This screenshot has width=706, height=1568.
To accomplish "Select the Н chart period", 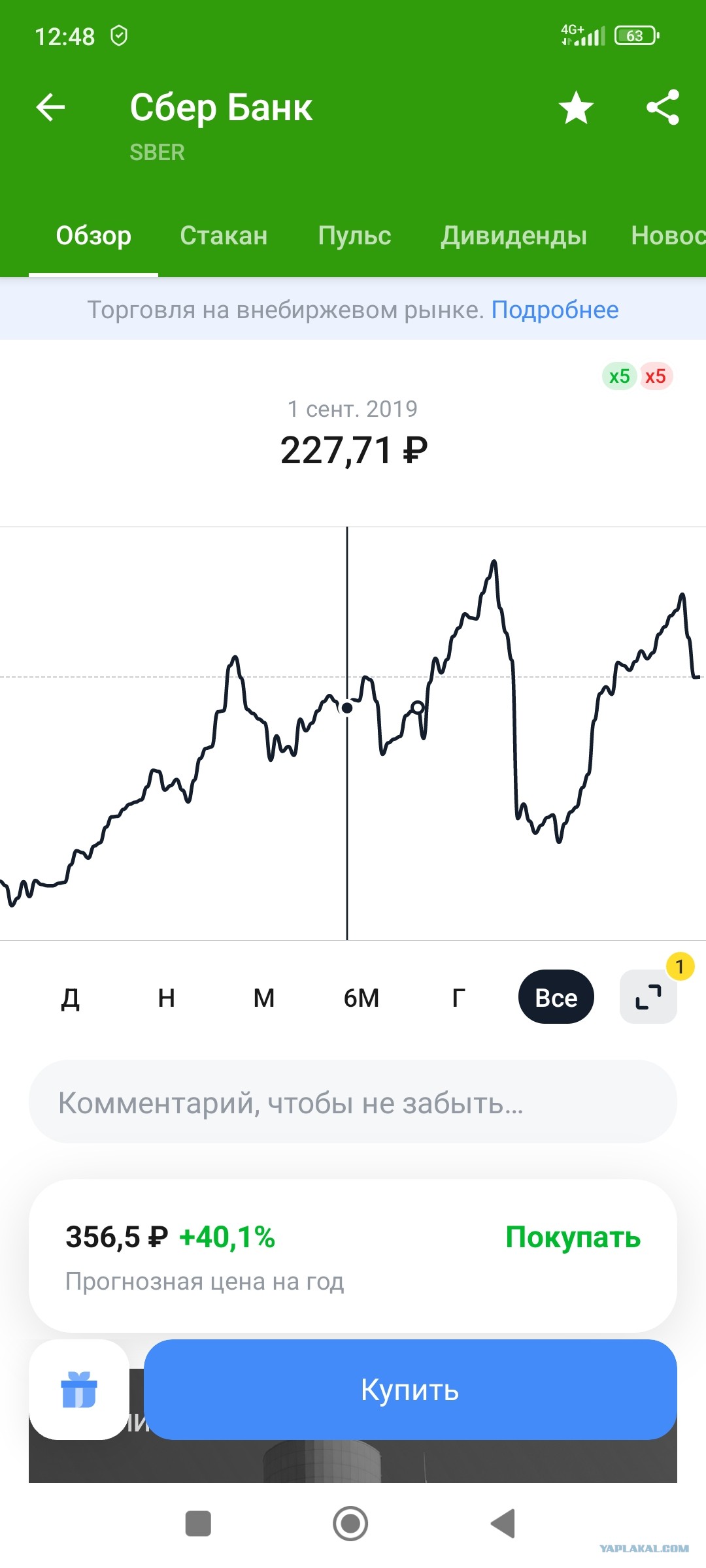I will (x=167, y=998).
